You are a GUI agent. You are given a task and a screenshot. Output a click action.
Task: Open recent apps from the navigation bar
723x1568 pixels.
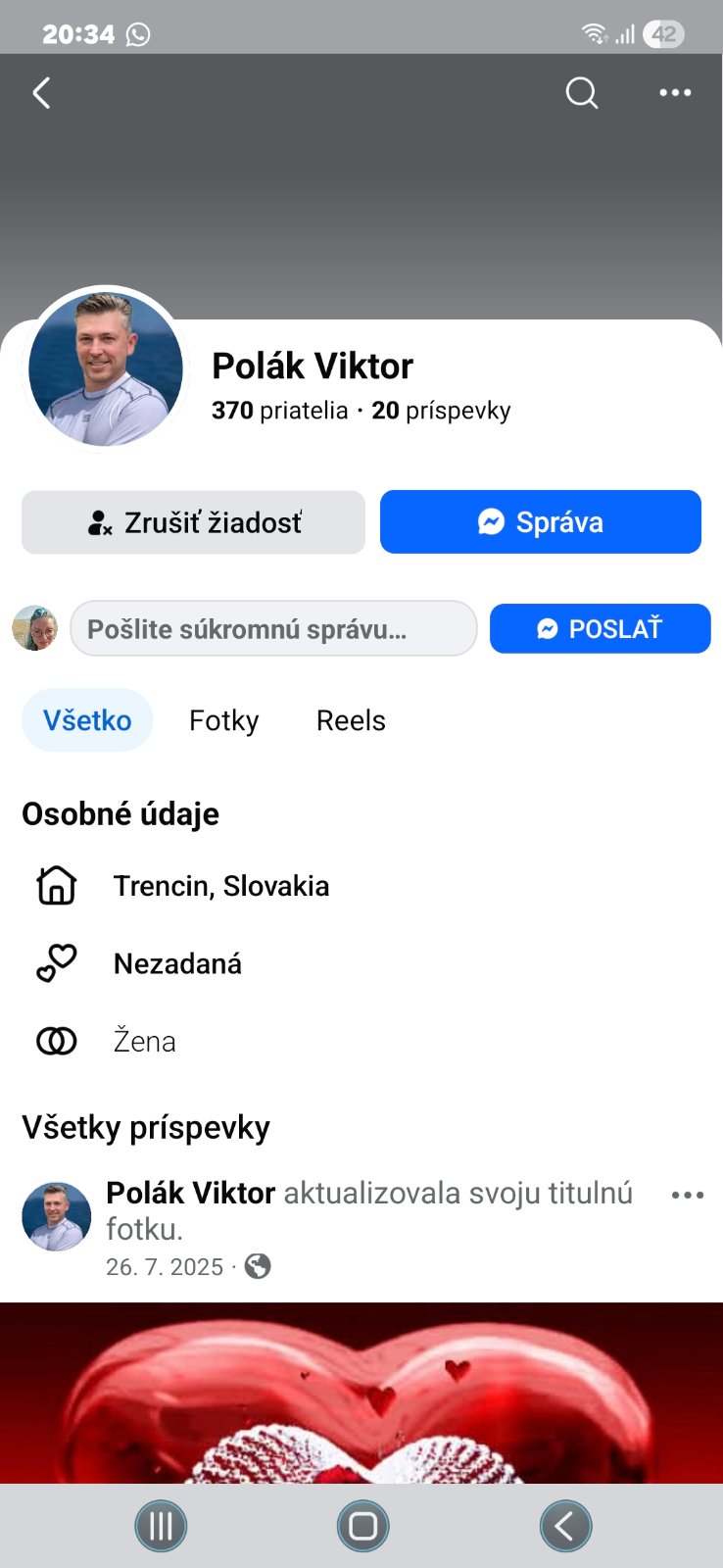[x=161, y=1526]
